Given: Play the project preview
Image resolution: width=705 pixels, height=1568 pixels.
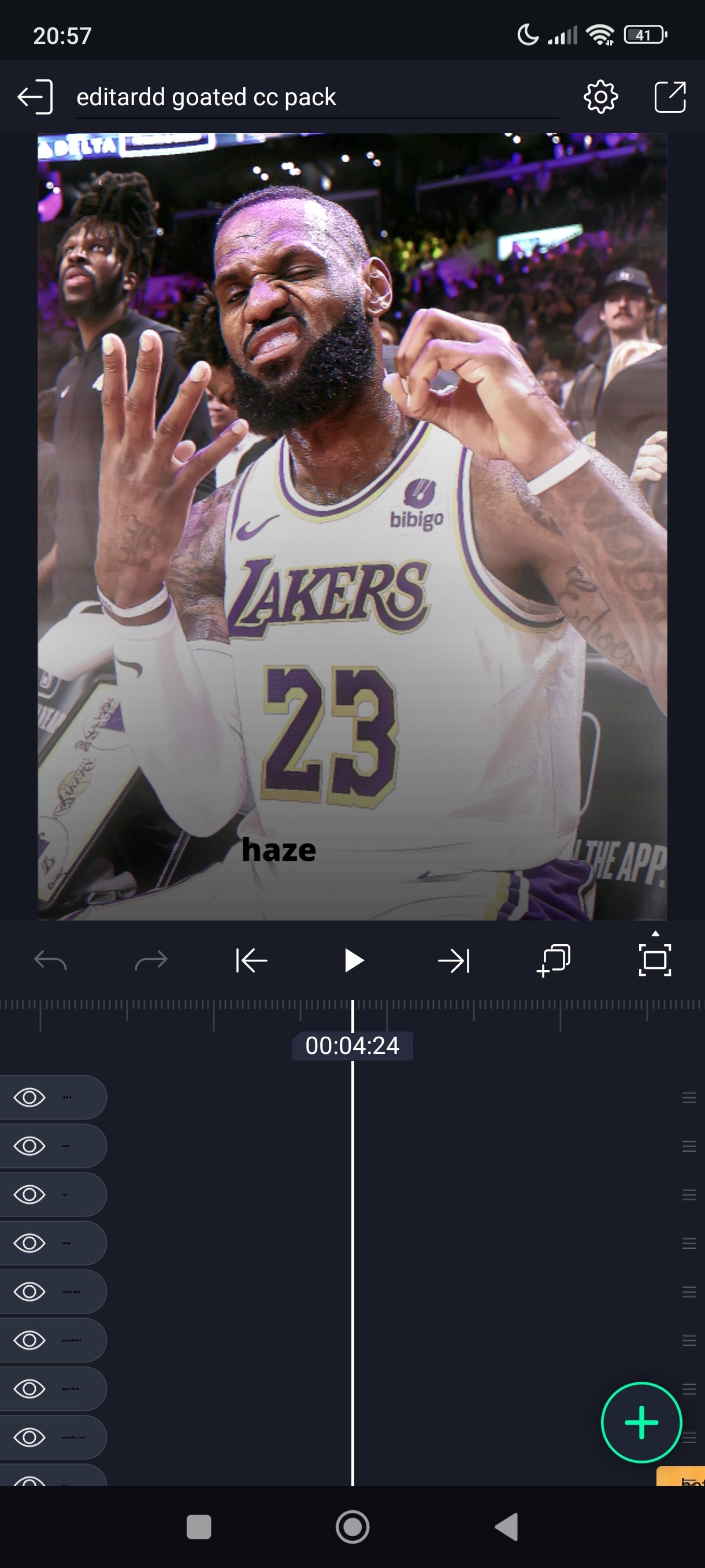Looking at the screenshot, I should click(354, 960).
